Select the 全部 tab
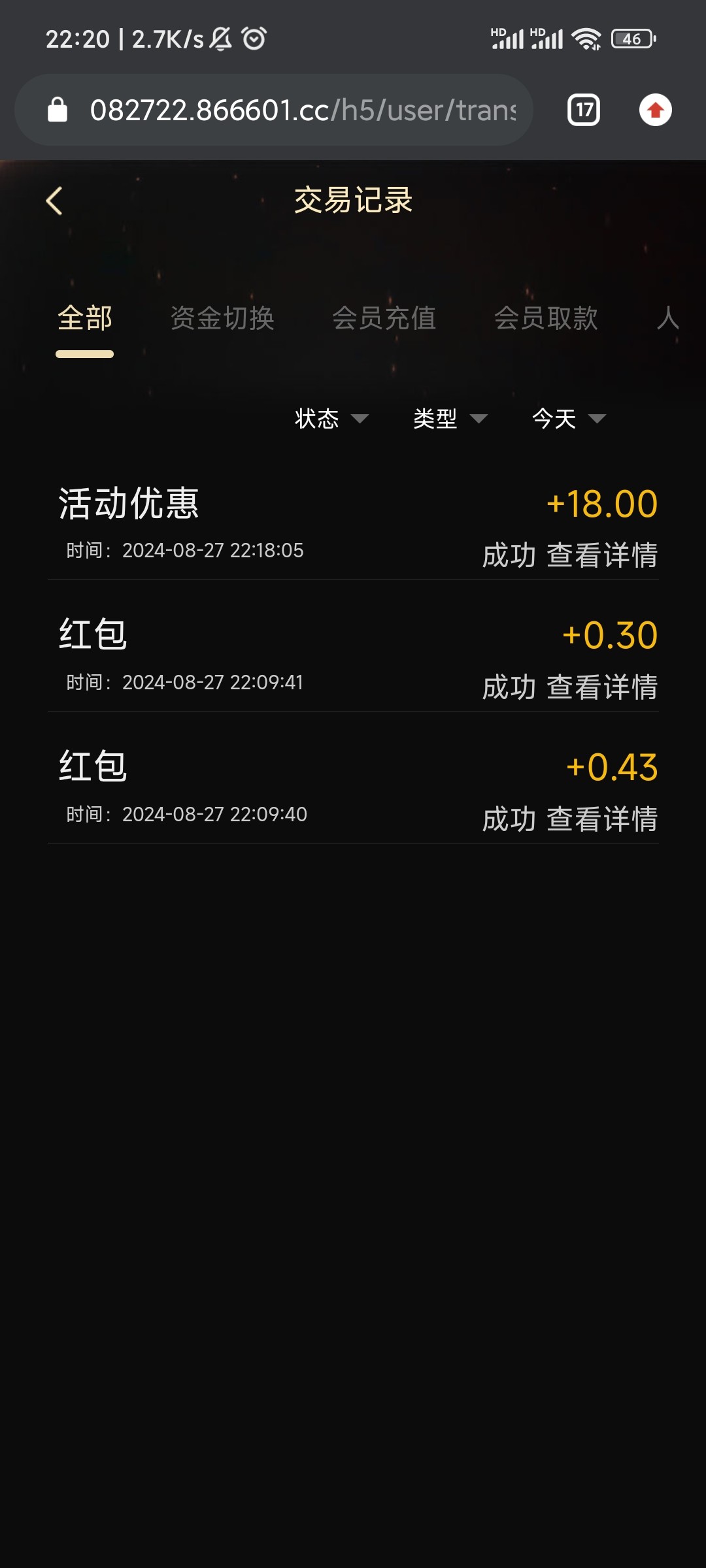The width and height of the screenshot is (706, 1568). tap(85, 319)
